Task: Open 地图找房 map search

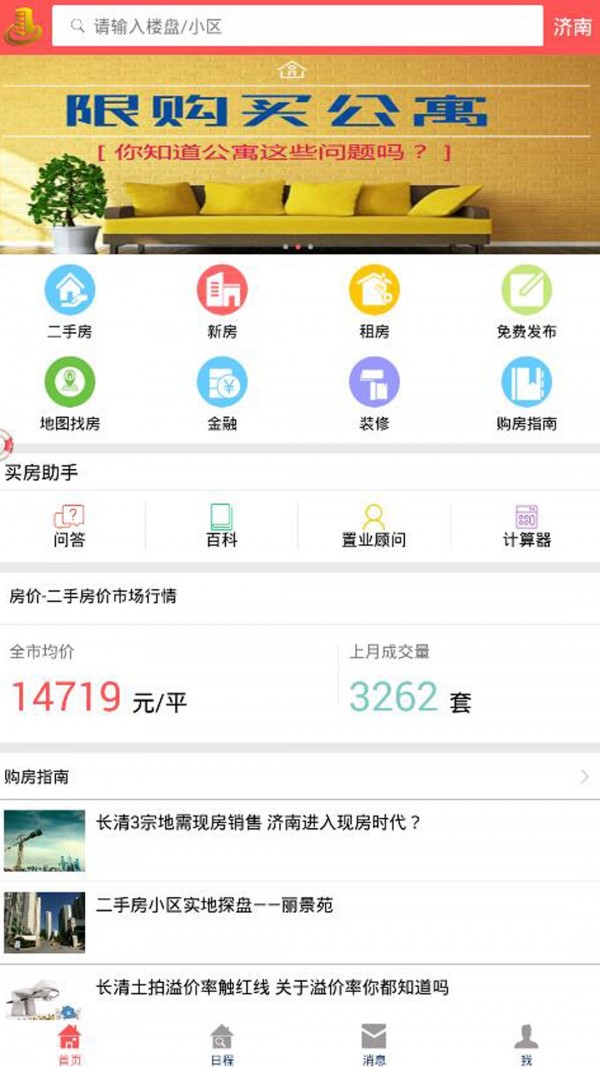Action: (x=69, y=394)
